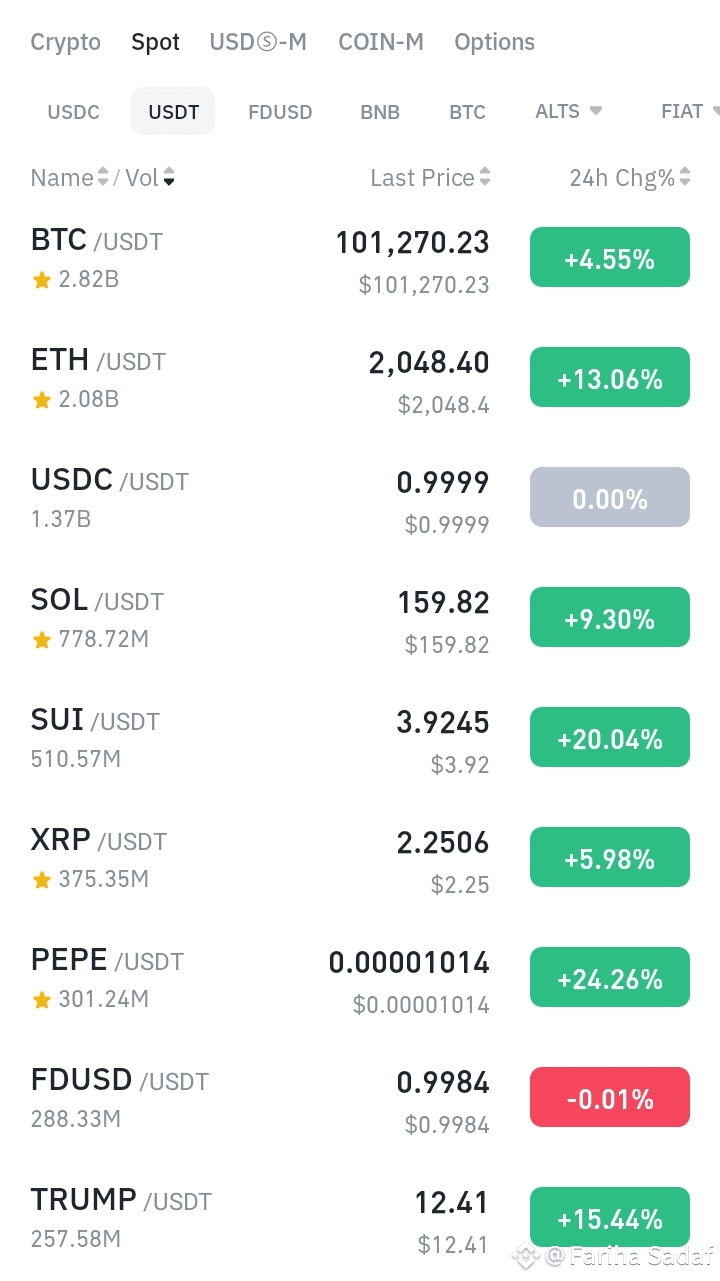Click the sort arrows next to Name
This screenshot has width=720, height=1281.
click(103, 177)
